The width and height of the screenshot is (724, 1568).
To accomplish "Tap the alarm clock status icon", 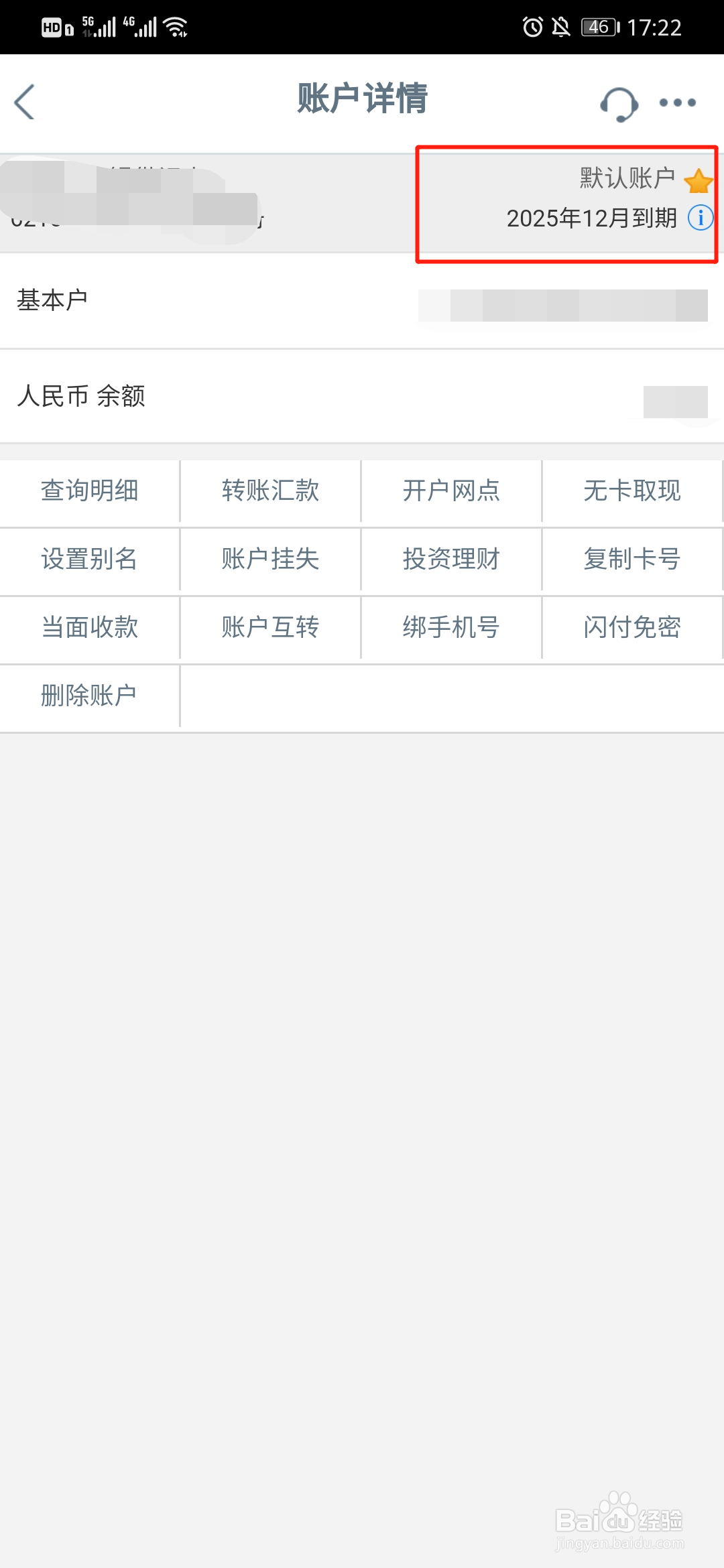I will (x=532, y=26).
